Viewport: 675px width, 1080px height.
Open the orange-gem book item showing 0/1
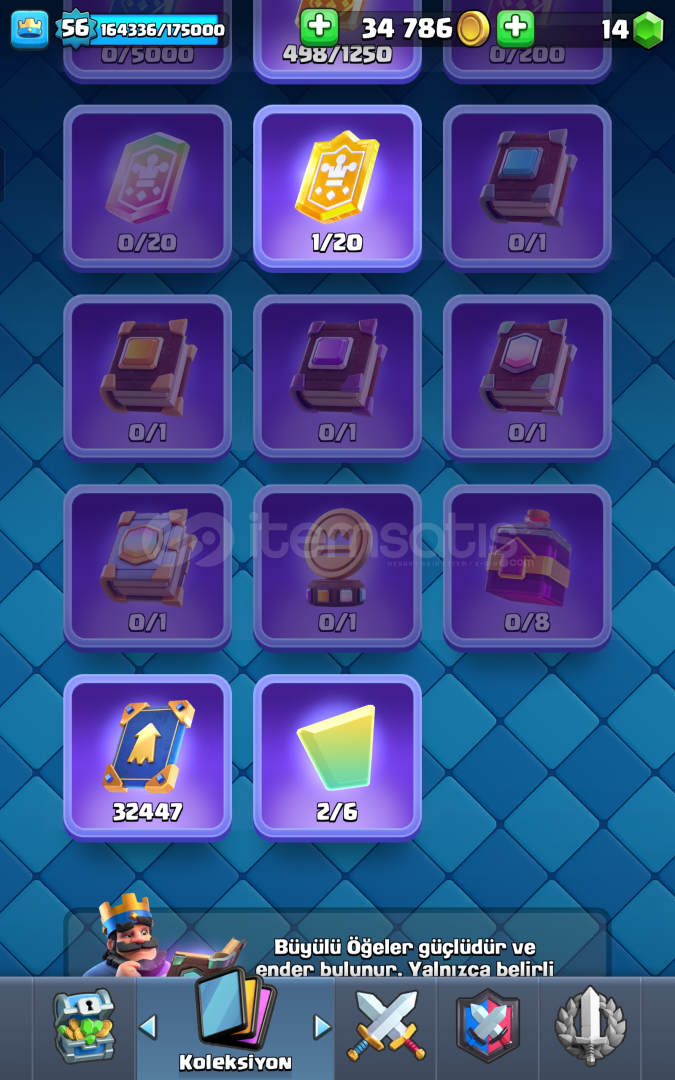(x=147, y=376)
